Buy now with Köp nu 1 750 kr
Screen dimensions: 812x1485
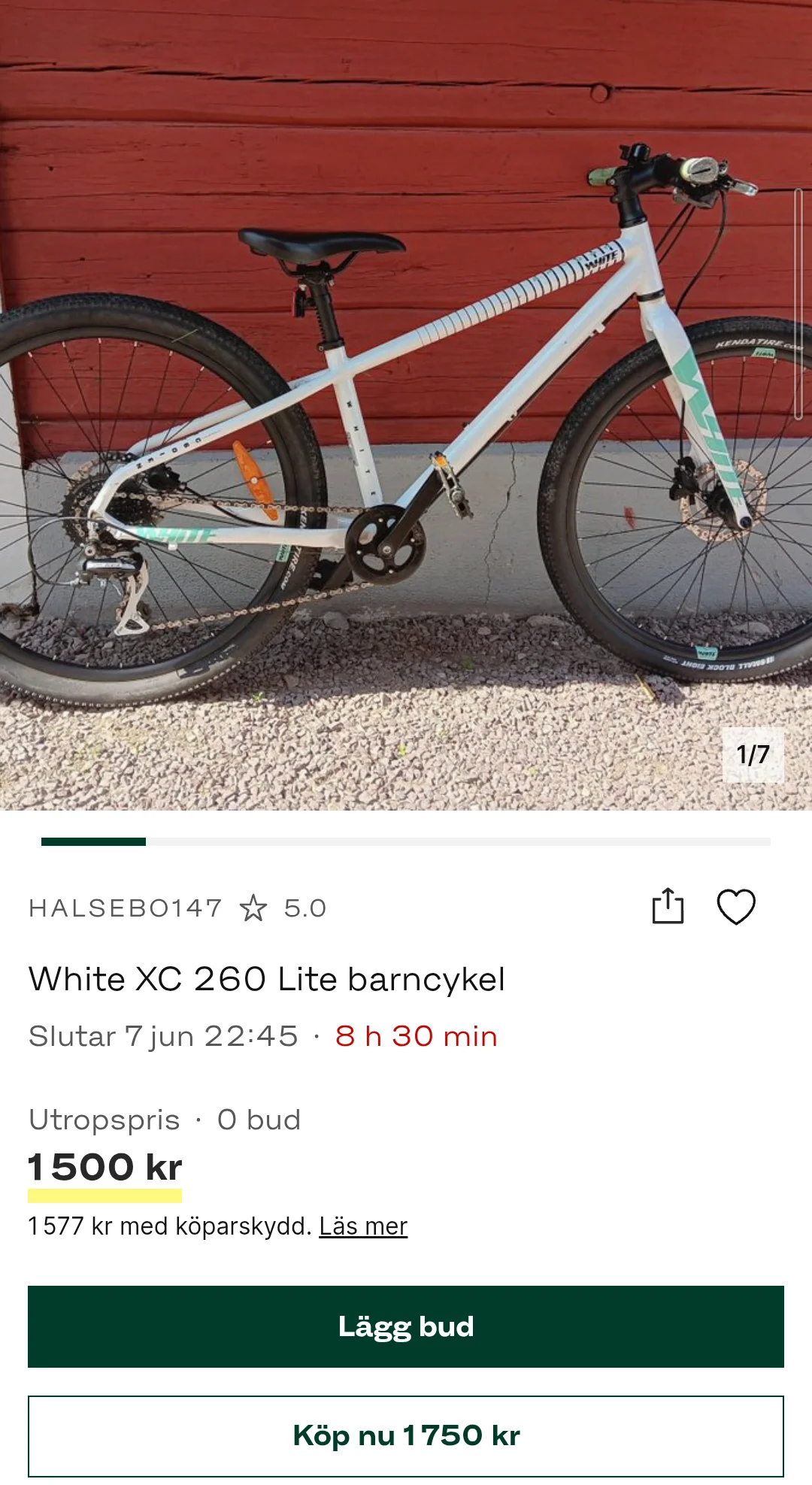pos(406,1436)
